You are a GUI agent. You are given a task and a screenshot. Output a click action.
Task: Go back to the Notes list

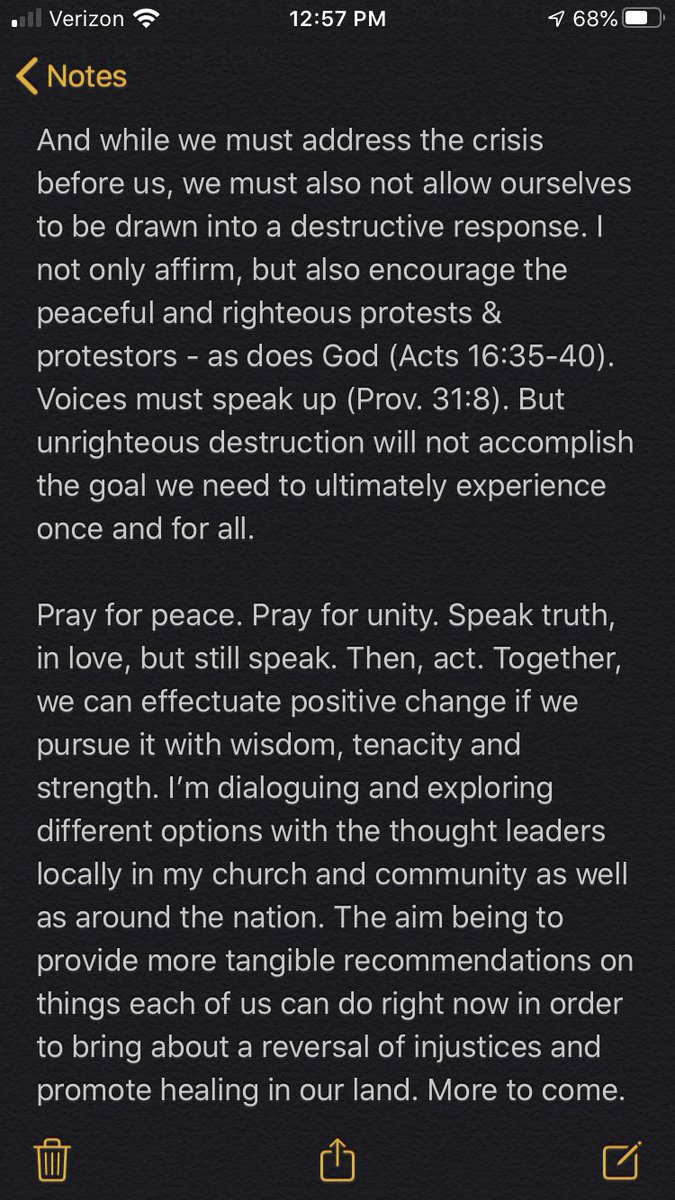point(72,76)
